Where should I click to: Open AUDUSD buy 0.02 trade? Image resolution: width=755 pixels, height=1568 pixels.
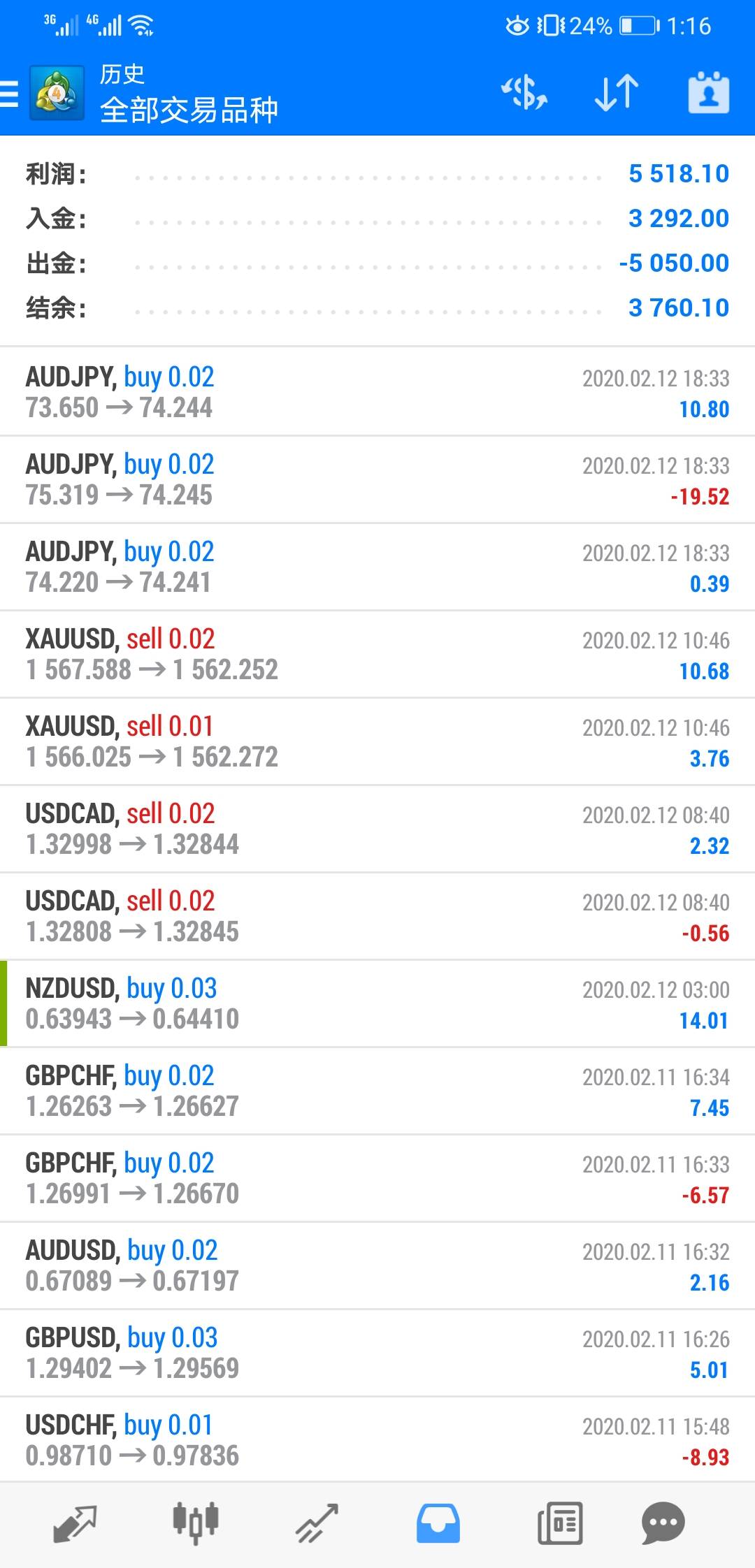coord(377,1265)
